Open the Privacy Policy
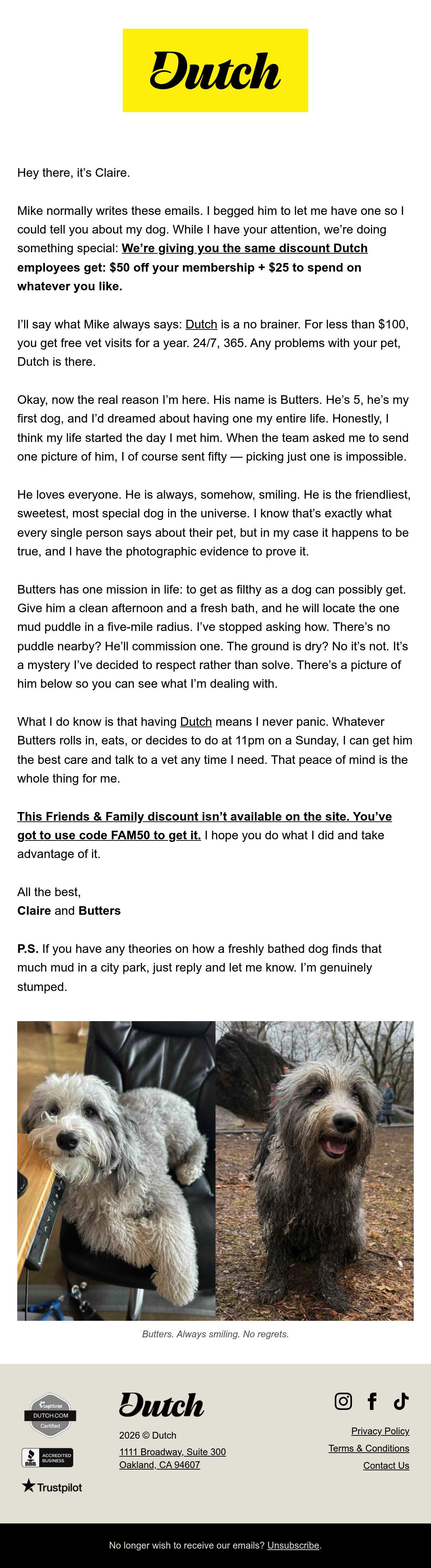 point(380,1430)
